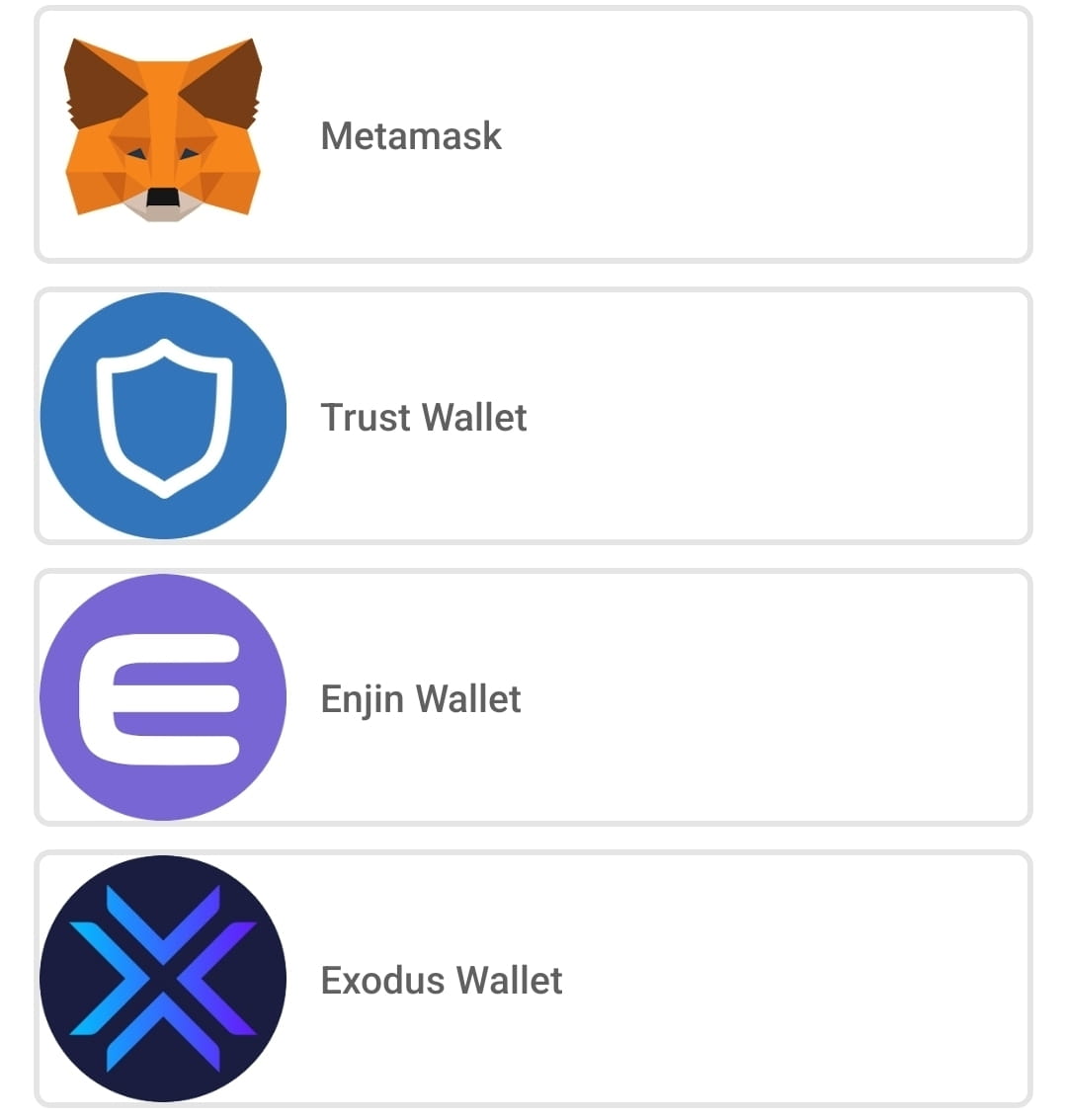Select the Metamask text label
The image size is (1067, 1120).
point(410,135)
